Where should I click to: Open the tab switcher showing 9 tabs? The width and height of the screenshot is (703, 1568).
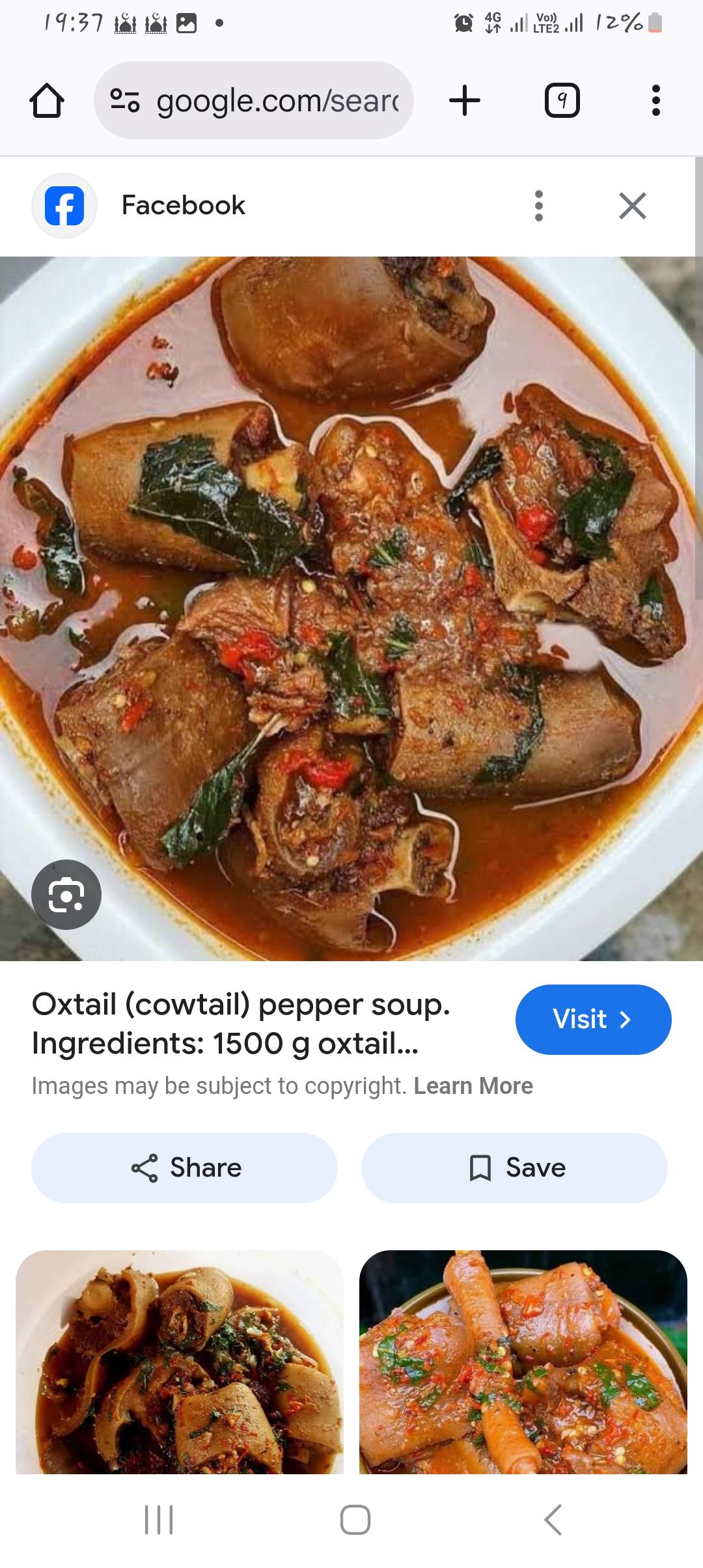562,101
